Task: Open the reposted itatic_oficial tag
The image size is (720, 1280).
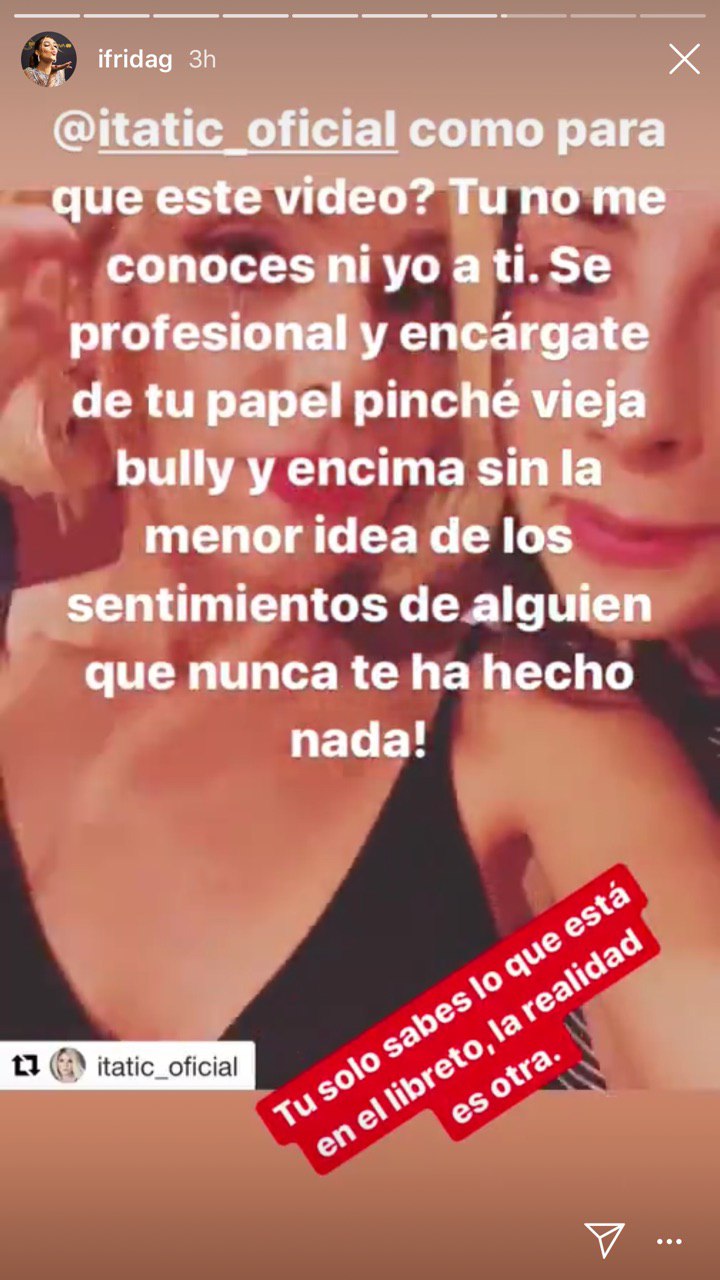Action: (128, 1066)
